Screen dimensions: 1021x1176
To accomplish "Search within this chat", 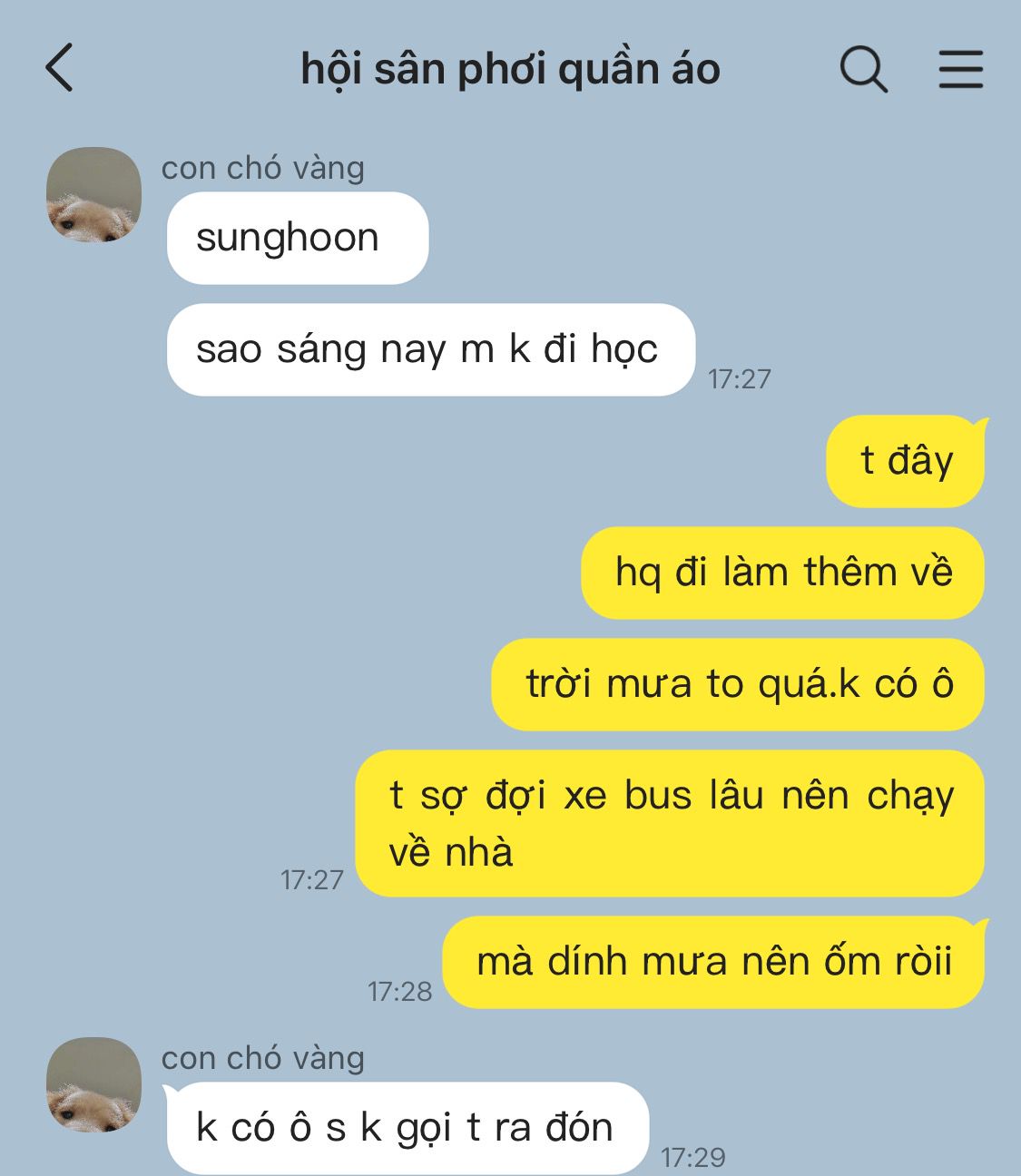I will [862, 69].
